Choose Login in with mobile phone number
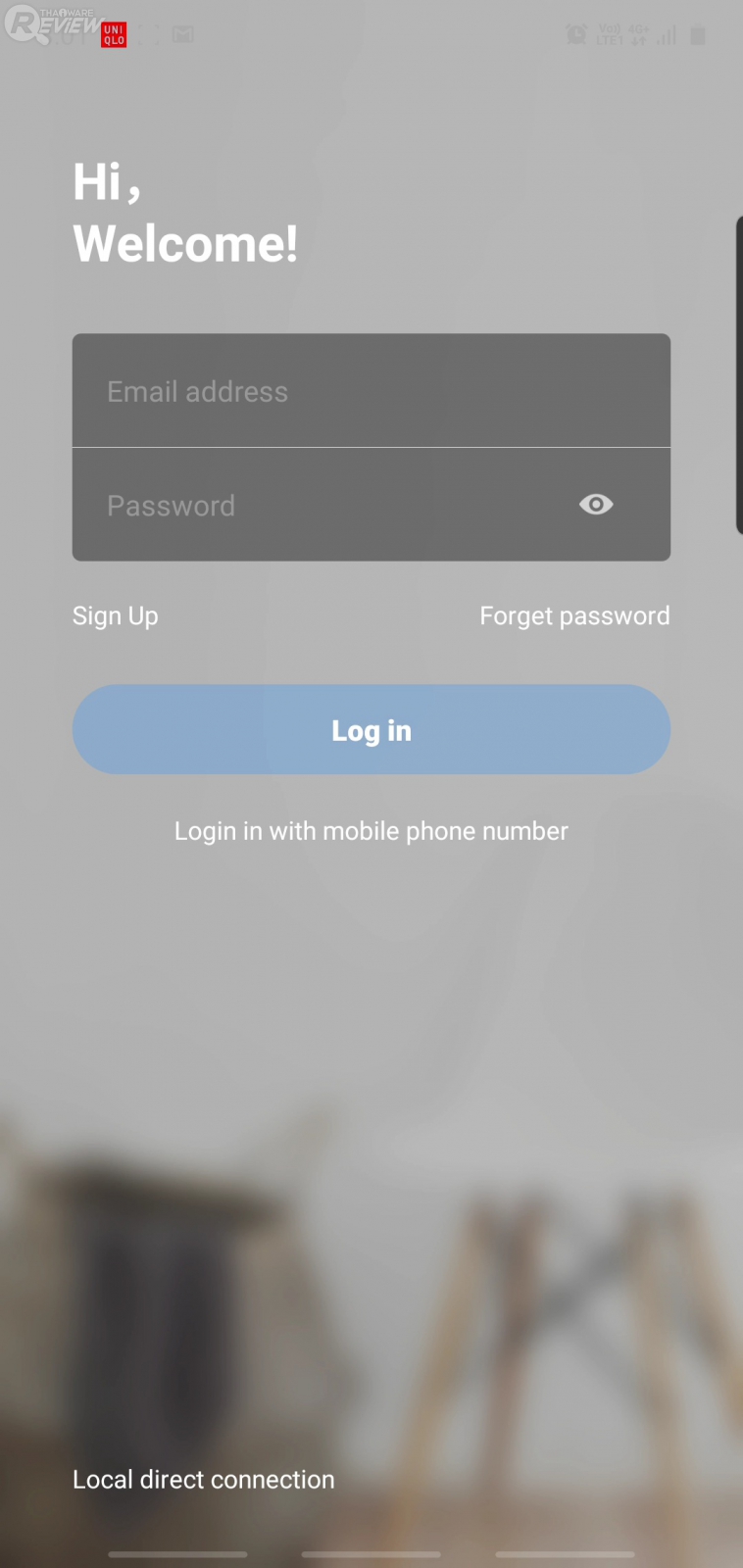The height and width of the screenshot is (1568, 743). tap(371, 831)
